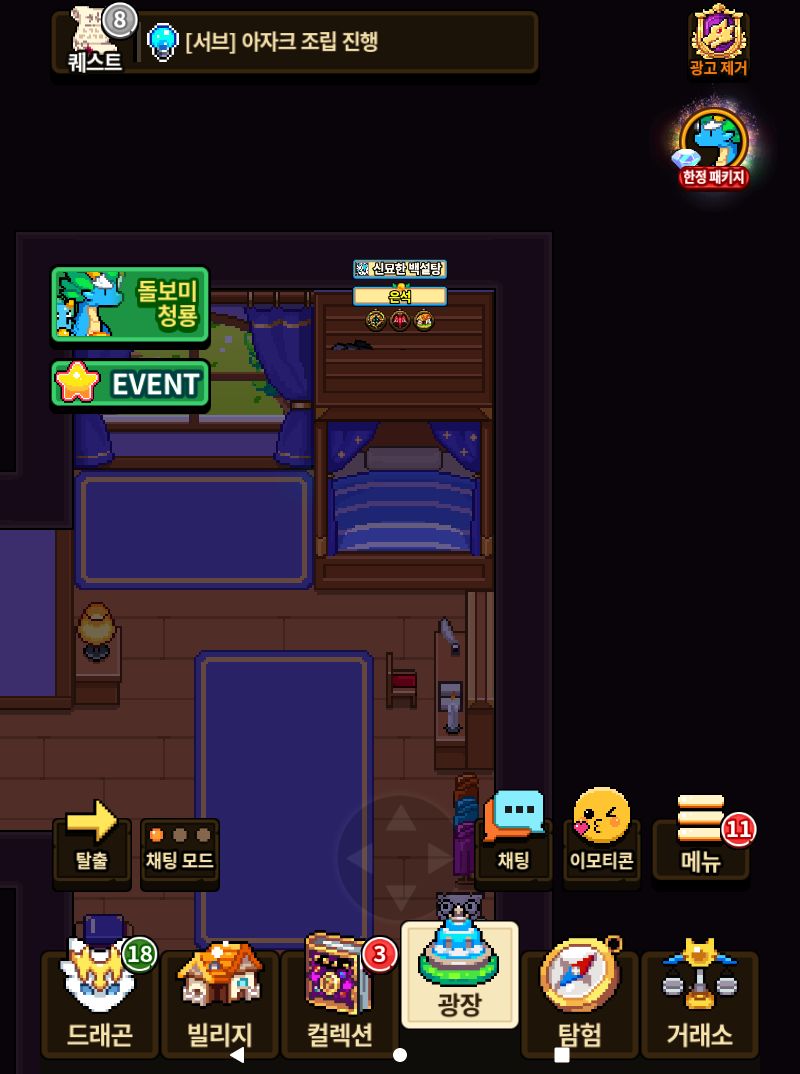Image resolution: width=800 pixels, height=1074 pixels.
Task: Switch to the 빌리지 village tab
Action: 220,995
